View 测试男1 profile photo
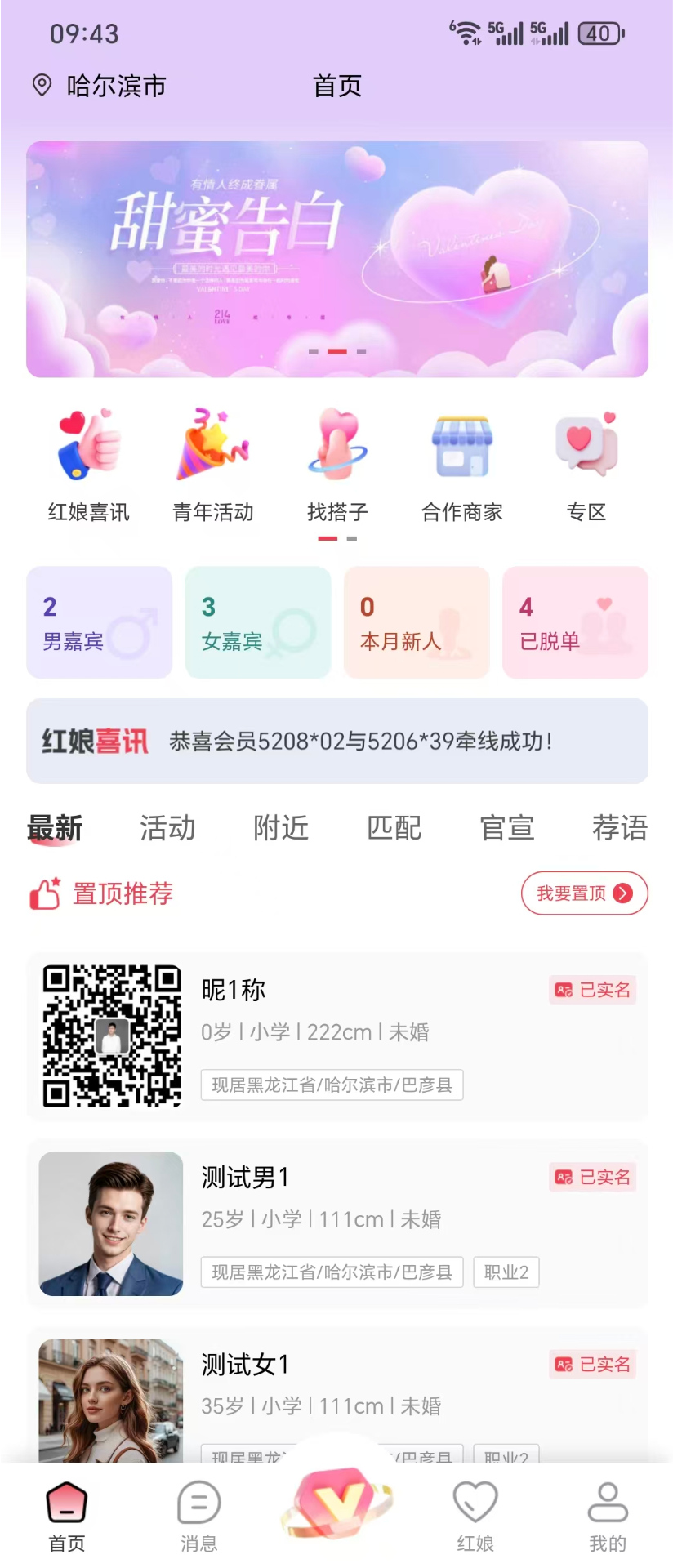The image size is (673, 1568). 110,1224
